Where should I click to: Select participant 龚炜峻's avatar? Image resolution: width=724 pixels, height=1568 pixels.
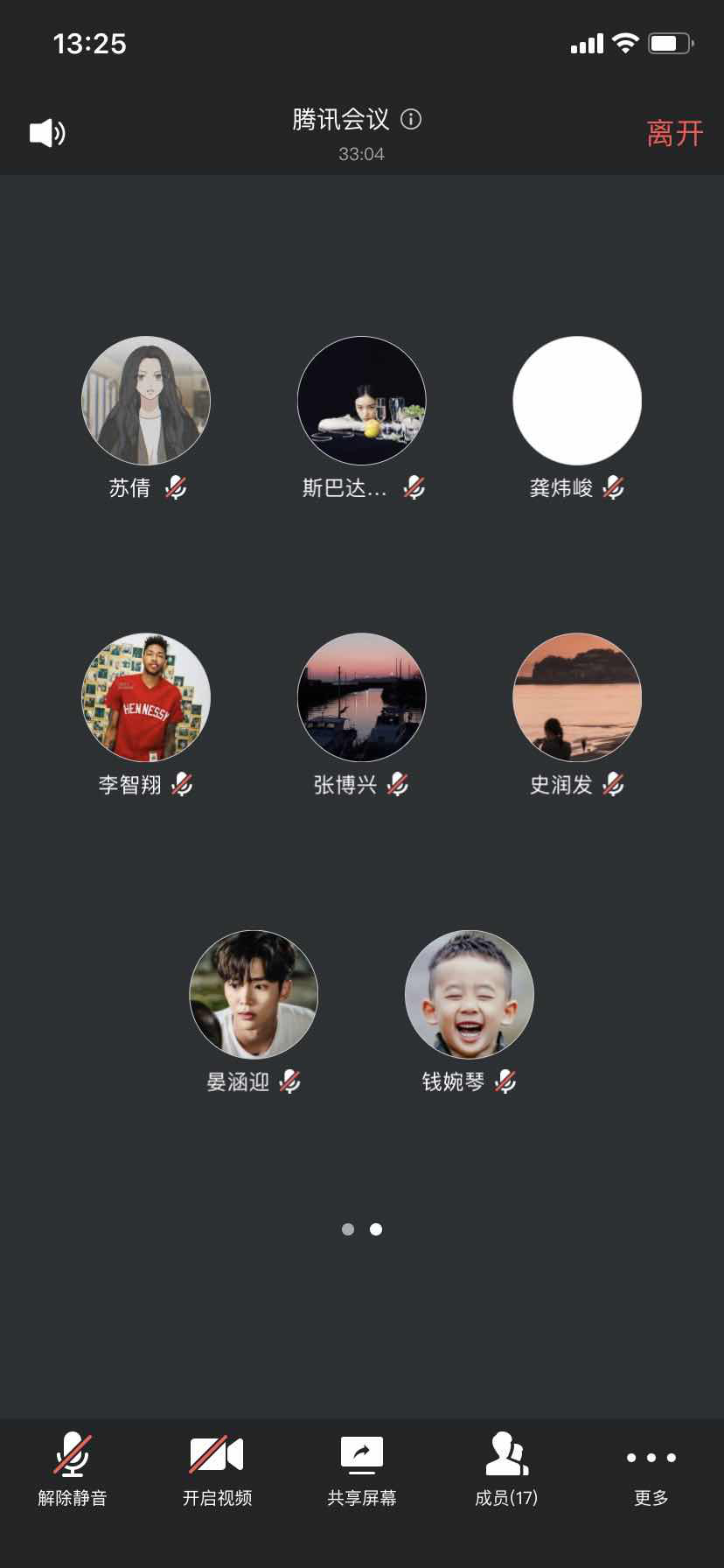pyautogui.click(x=577, y=401)
